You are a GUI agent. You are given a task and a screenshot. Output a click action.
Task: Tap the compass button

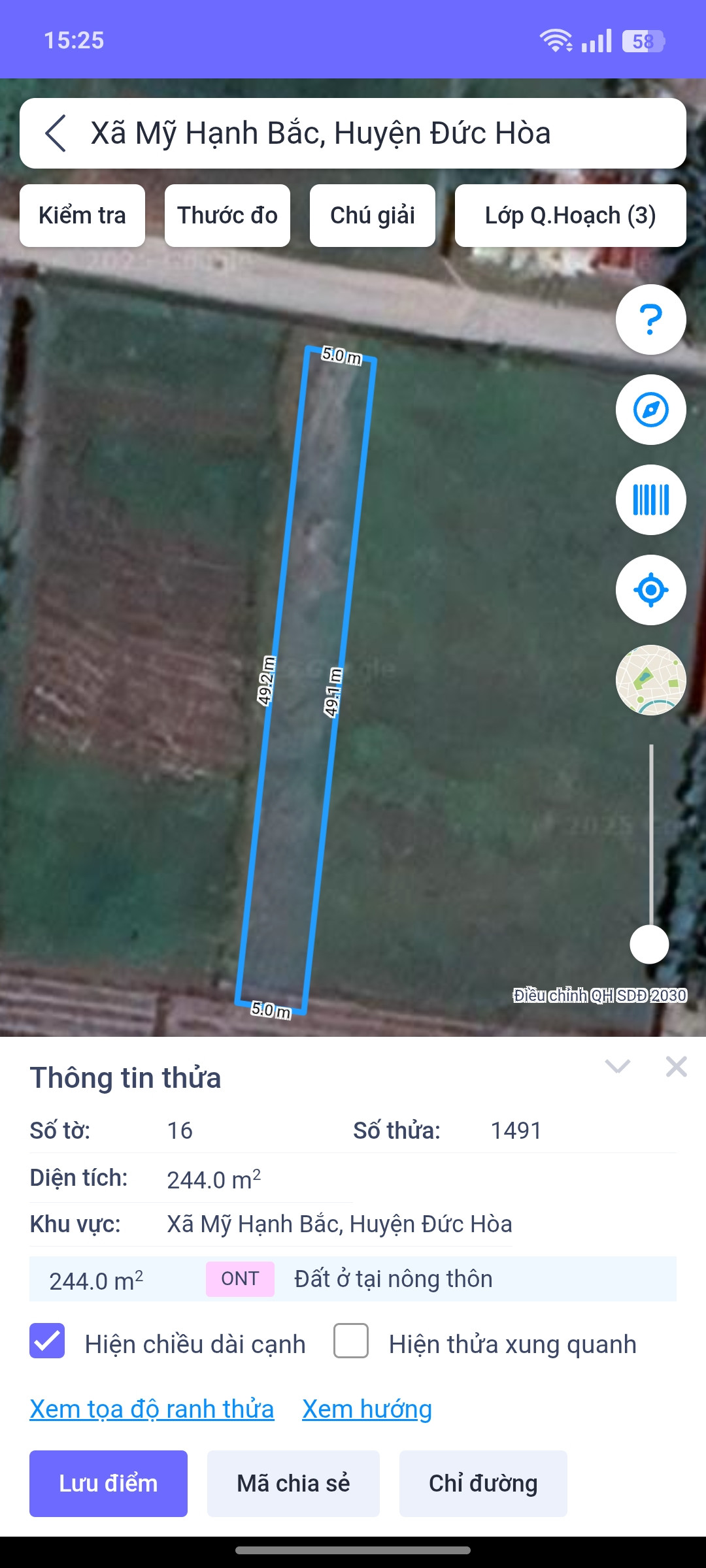pyautogui.click(x=650, y=410)
